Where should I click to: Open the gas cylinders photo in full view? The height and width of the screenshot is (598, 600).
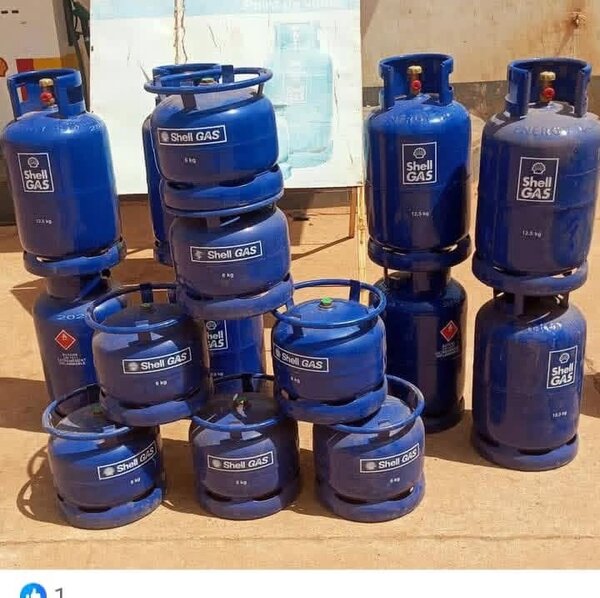(300, 285)
